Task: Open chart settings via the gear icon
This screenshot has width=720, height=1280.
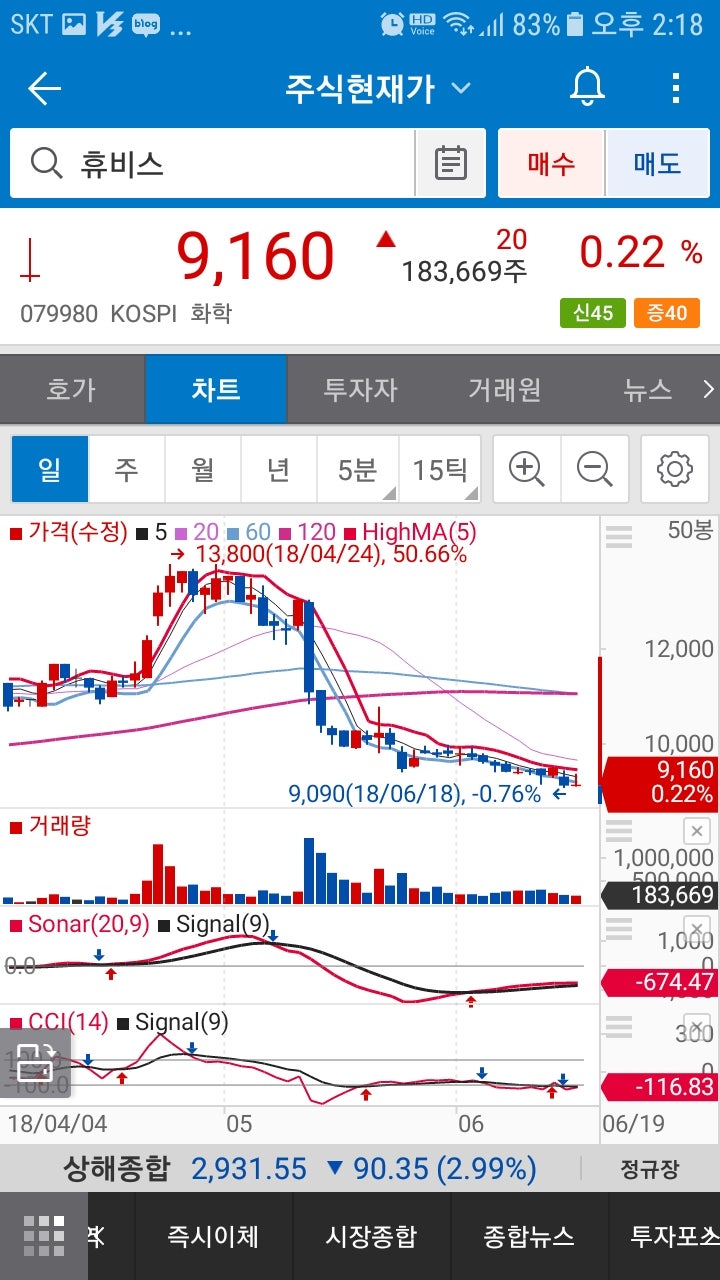Action: pyautogui.click(x=674, y=468)
